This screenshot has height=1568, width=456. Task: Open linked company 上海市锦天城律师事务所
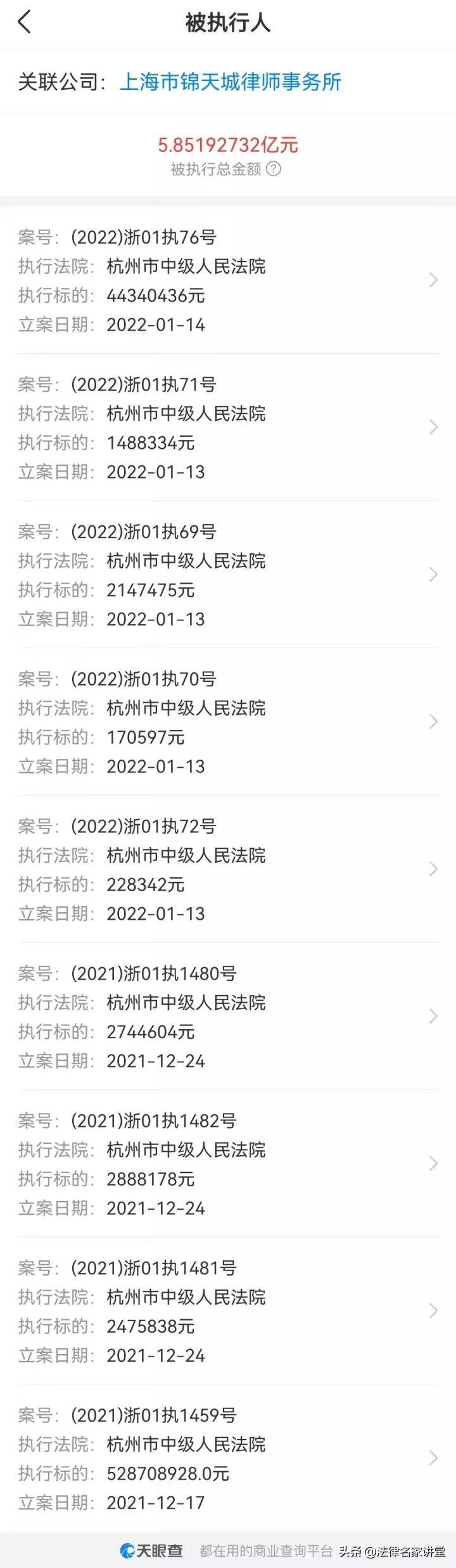[231, 82]
